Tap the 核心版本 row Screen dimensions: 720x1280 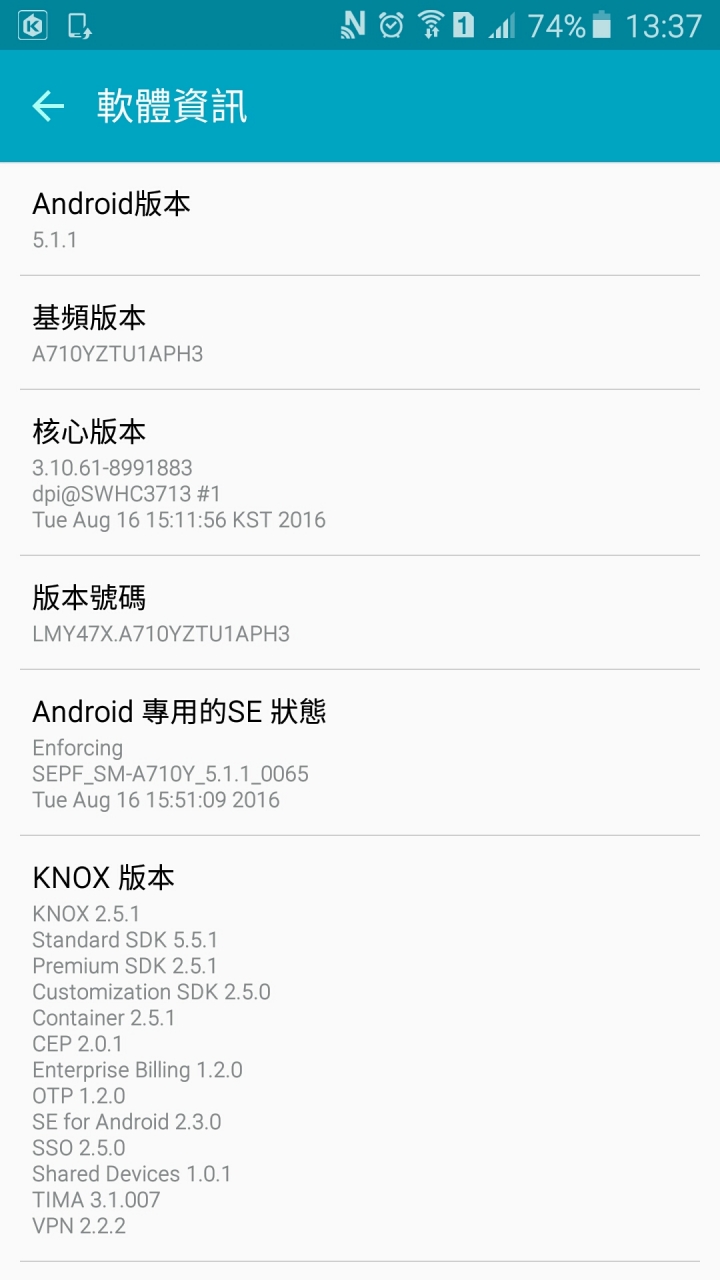(360, 473)
